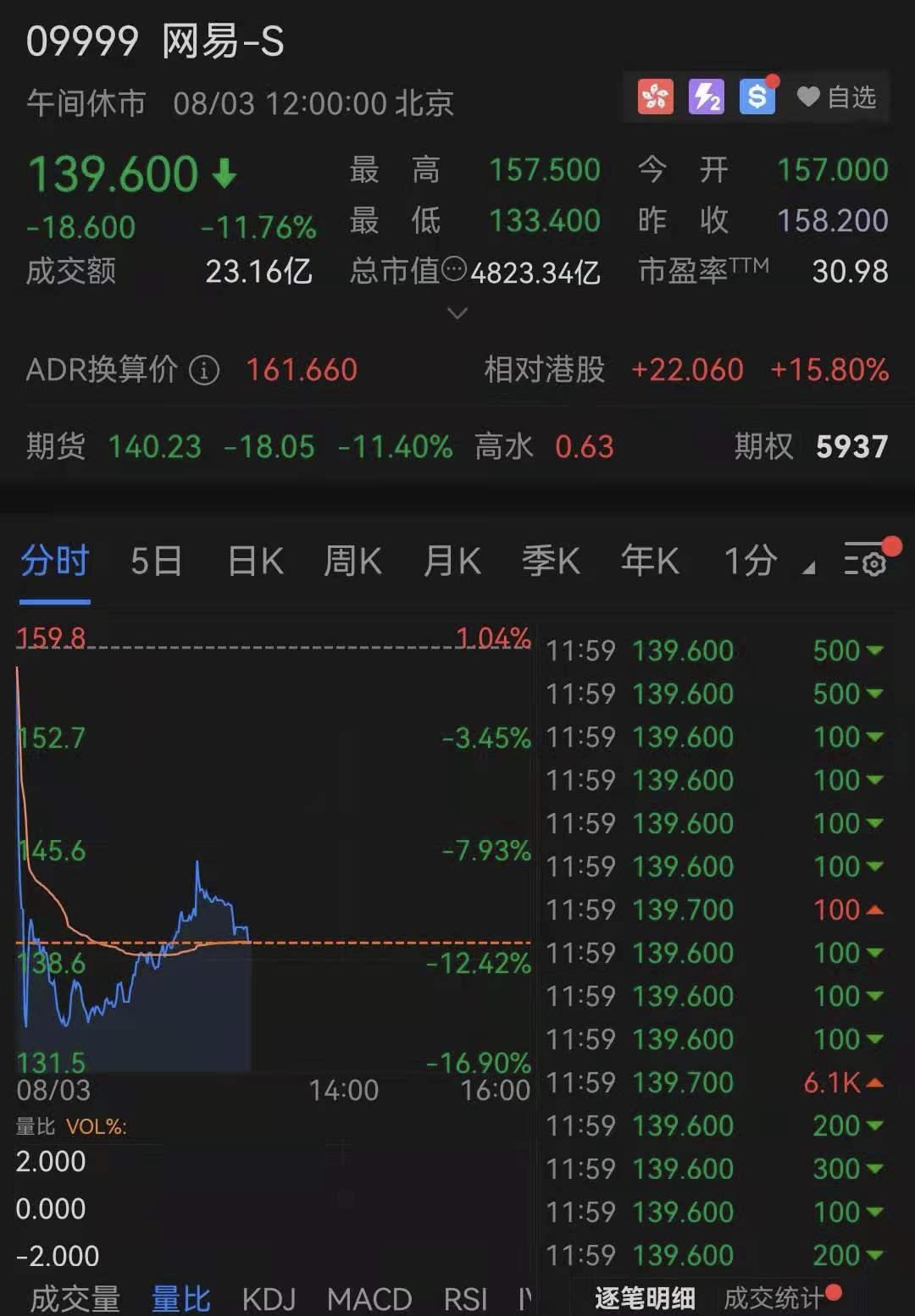The image size is (915, 1316).
Task: Open the KDJ indicator tab
Action: tap(270, 1298)
